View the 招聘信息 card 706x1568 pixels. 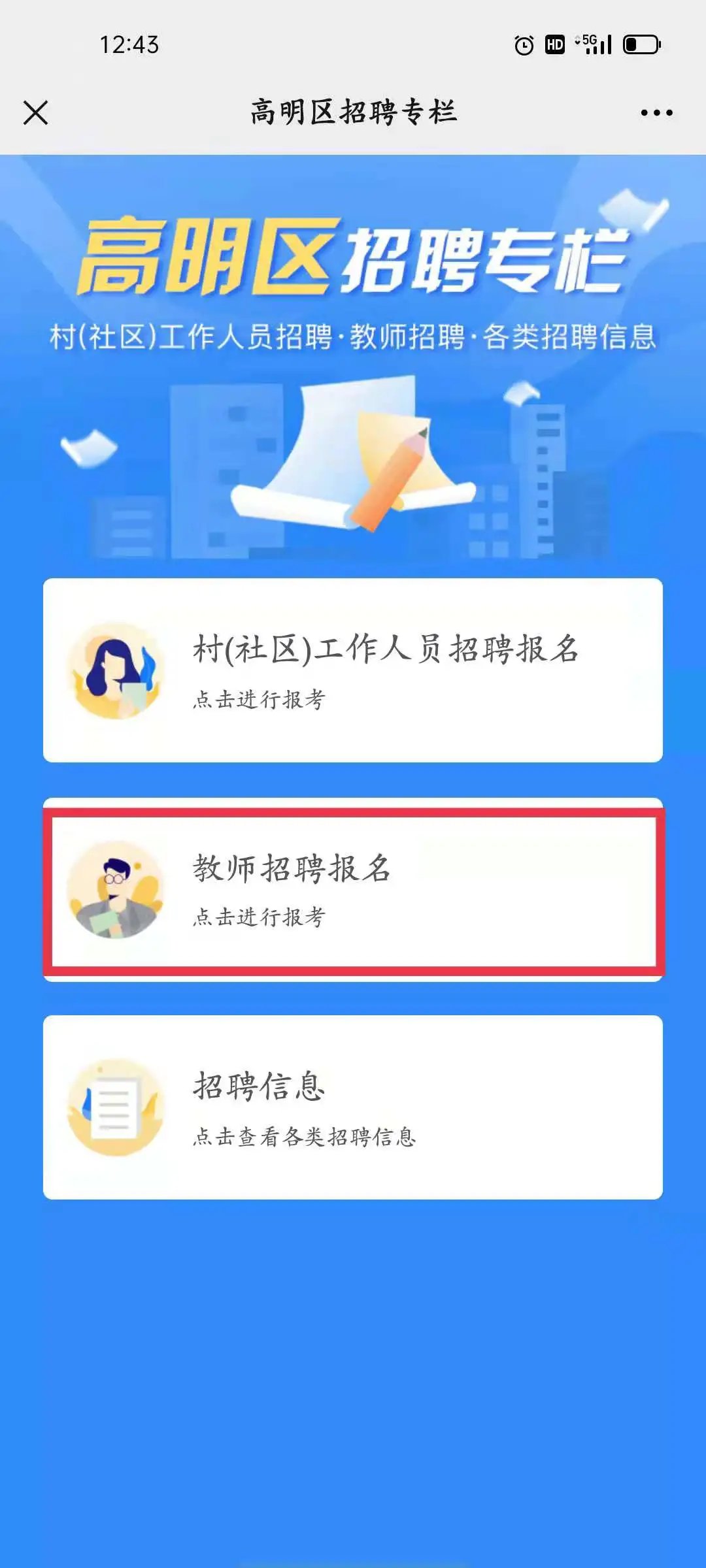353,1107
